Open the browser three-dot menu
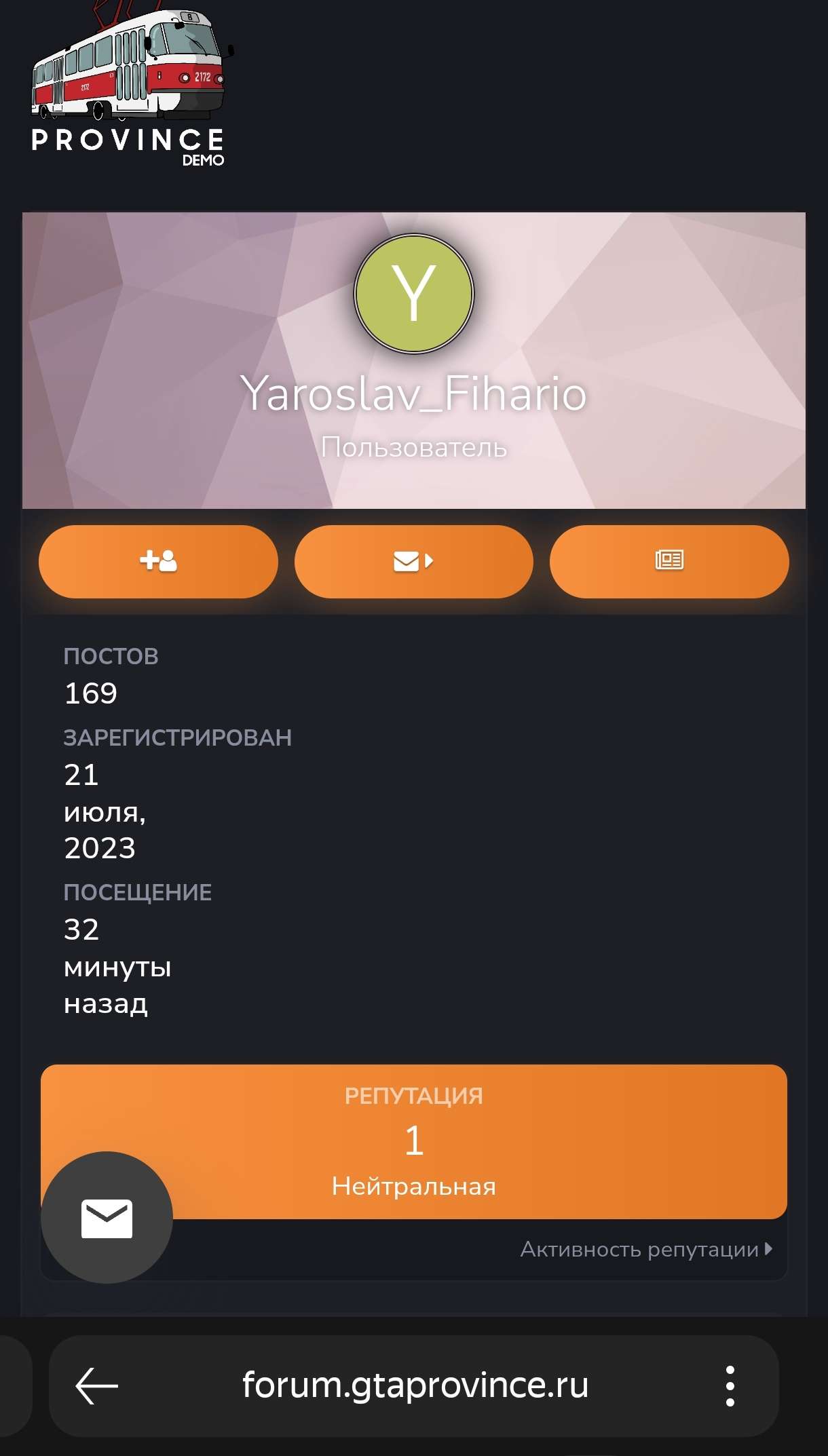 (x=730, y=1385)
